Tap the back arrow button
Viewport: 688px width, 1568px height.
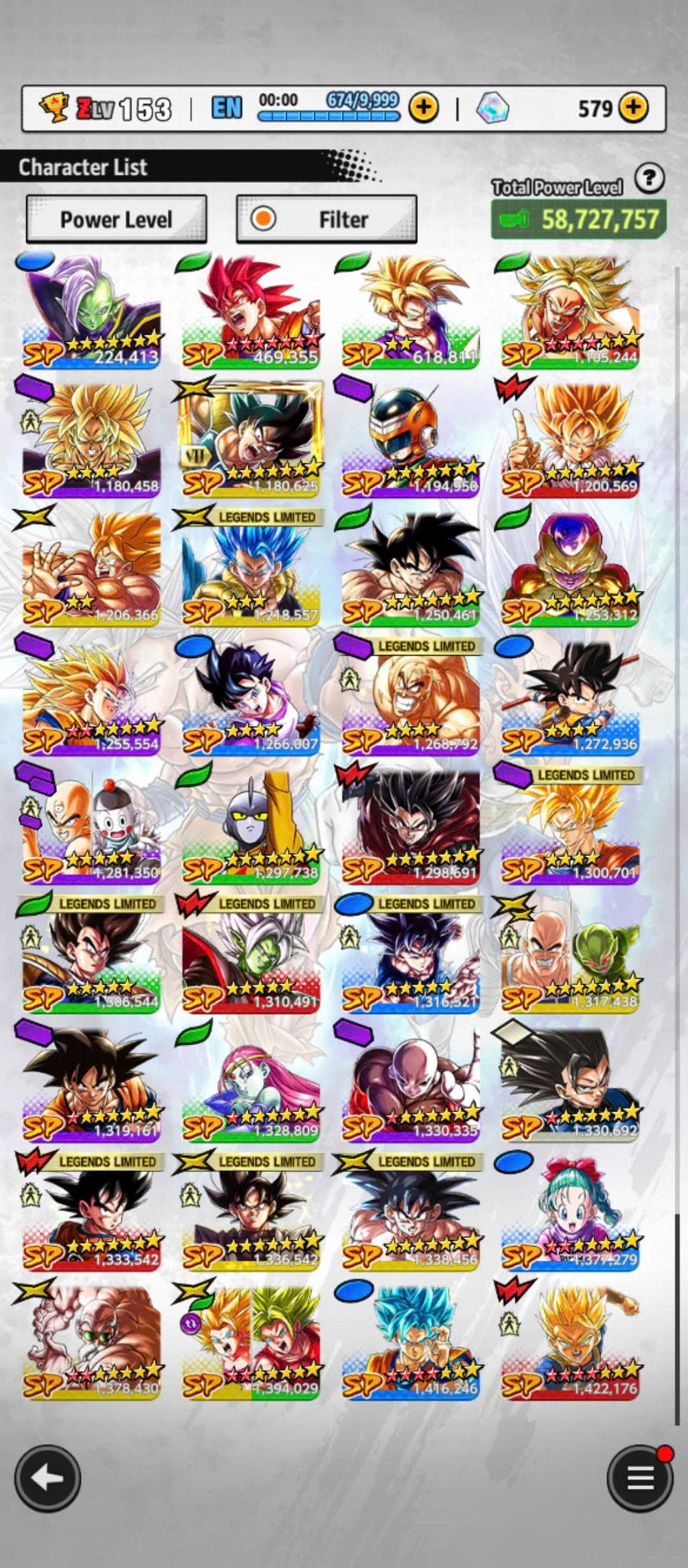[x=48, y=1478]
